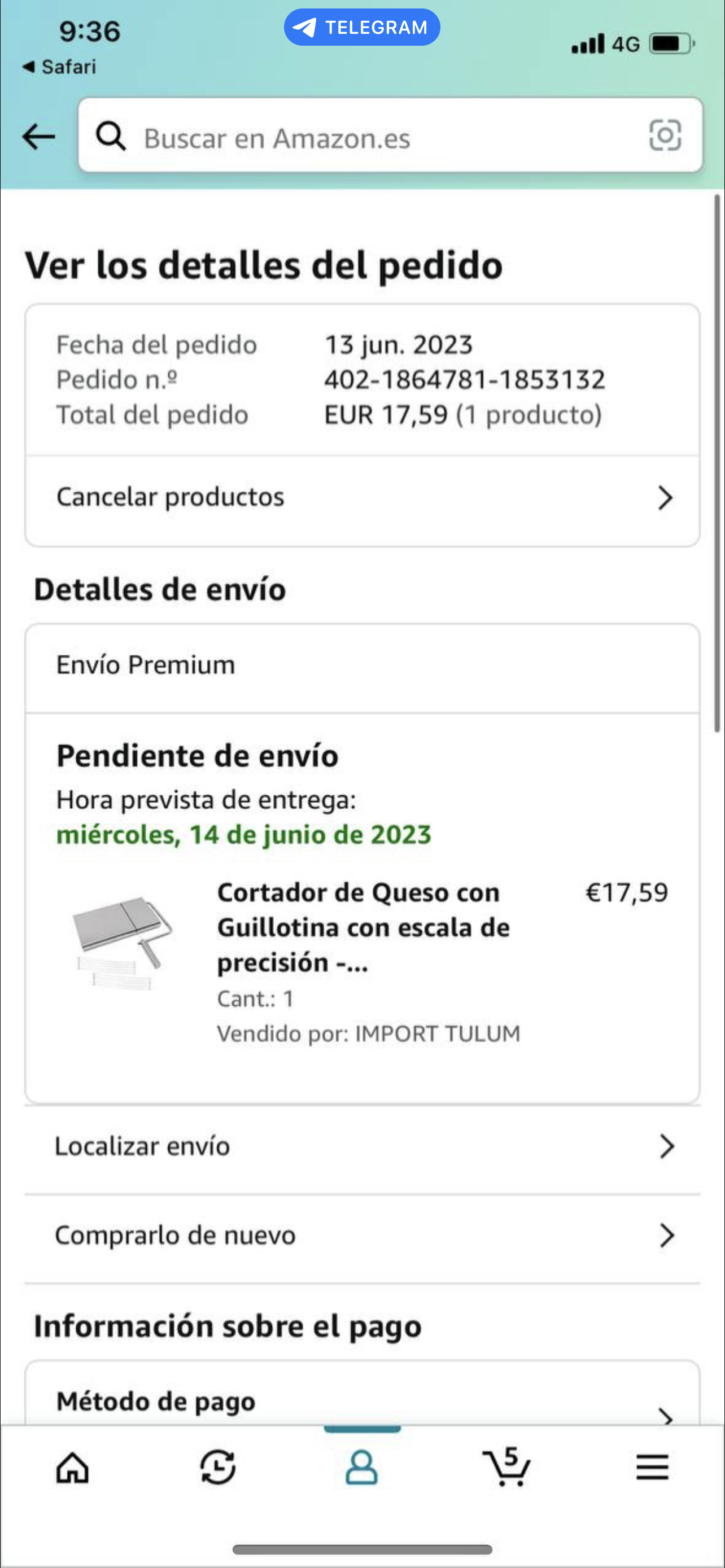
Task: Go back using the arrow icon
Action: tap(38, 137)
